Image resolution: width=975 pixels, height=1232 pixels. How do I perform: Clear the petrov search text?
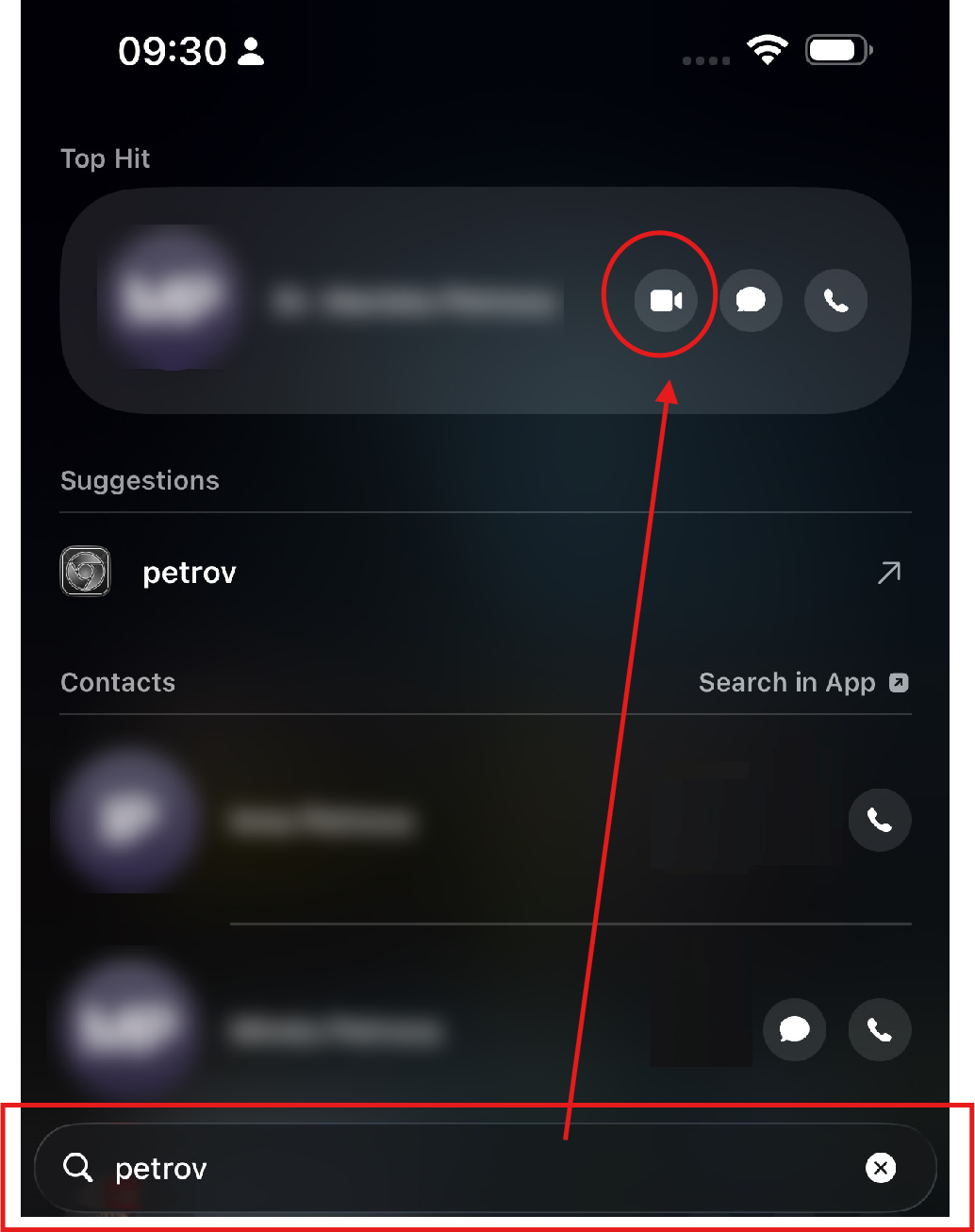(x=880, y=1169)
